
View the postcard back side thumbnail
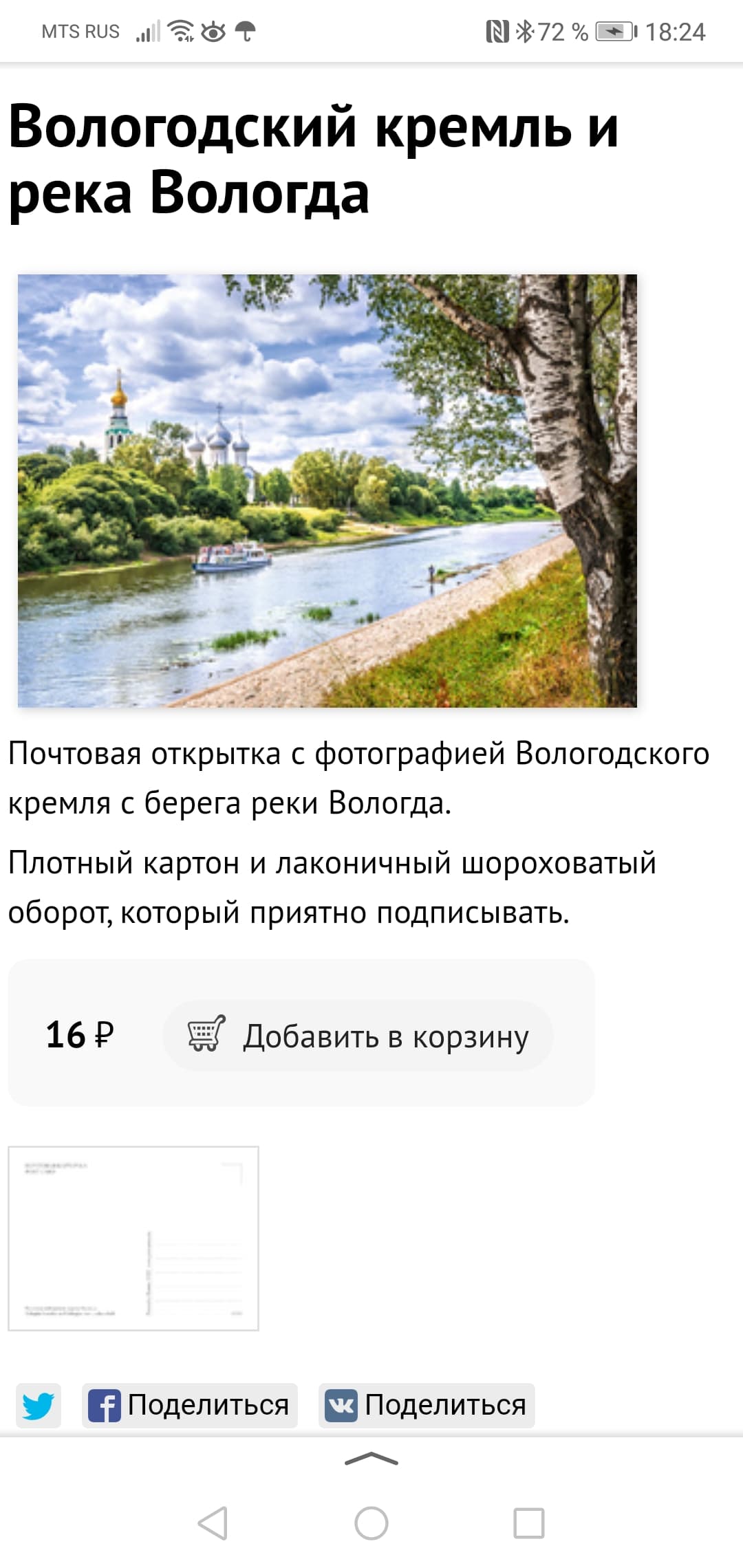pos(133,1238)
